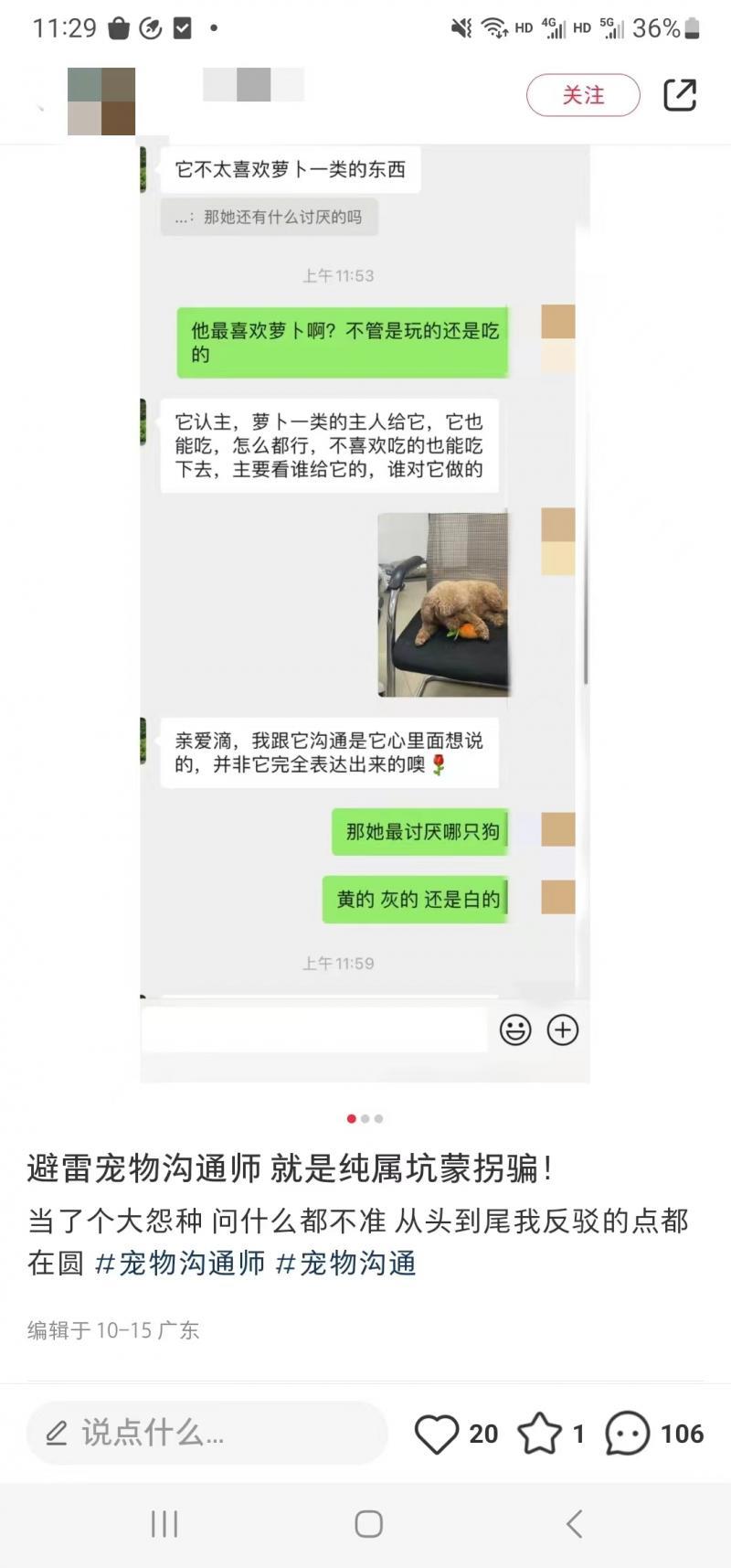731x1568 pixels.
Task: Follow the author with 关注 button
Action: coord(583,95)
